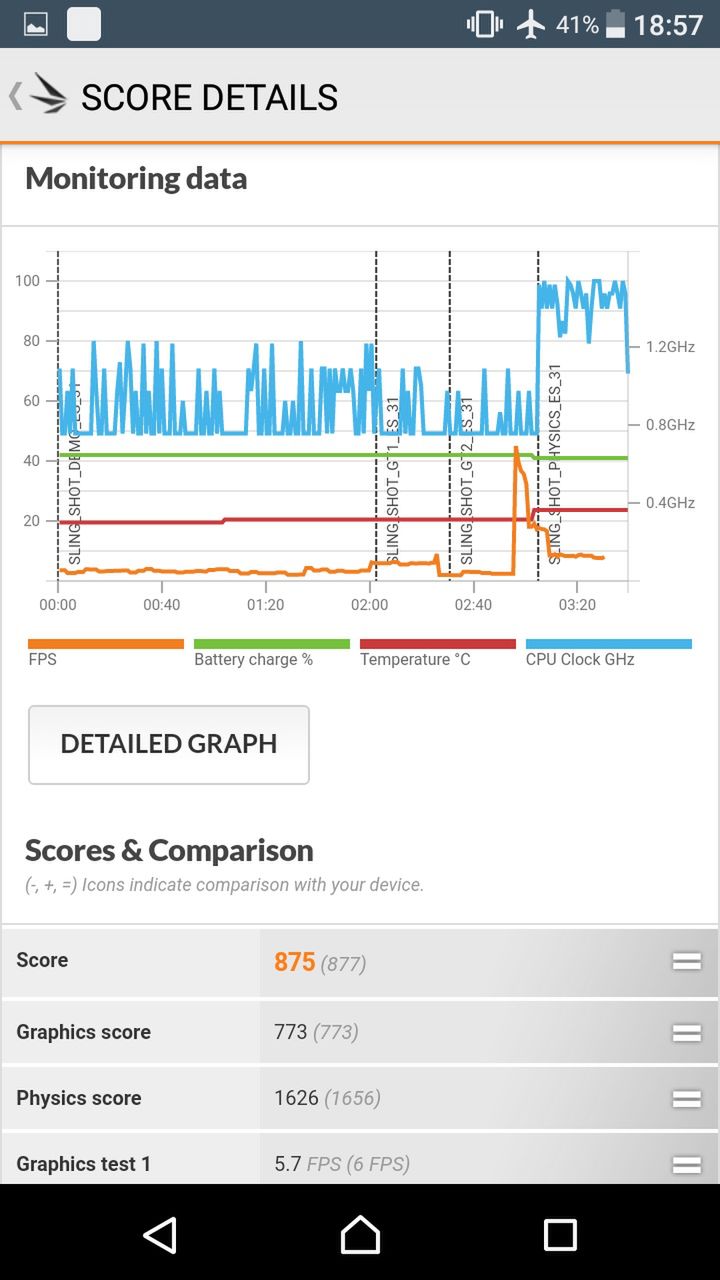This screenshot has height=1280, width=720.
Task: Go to the home screen
Action: click(x=360, y=1234)
